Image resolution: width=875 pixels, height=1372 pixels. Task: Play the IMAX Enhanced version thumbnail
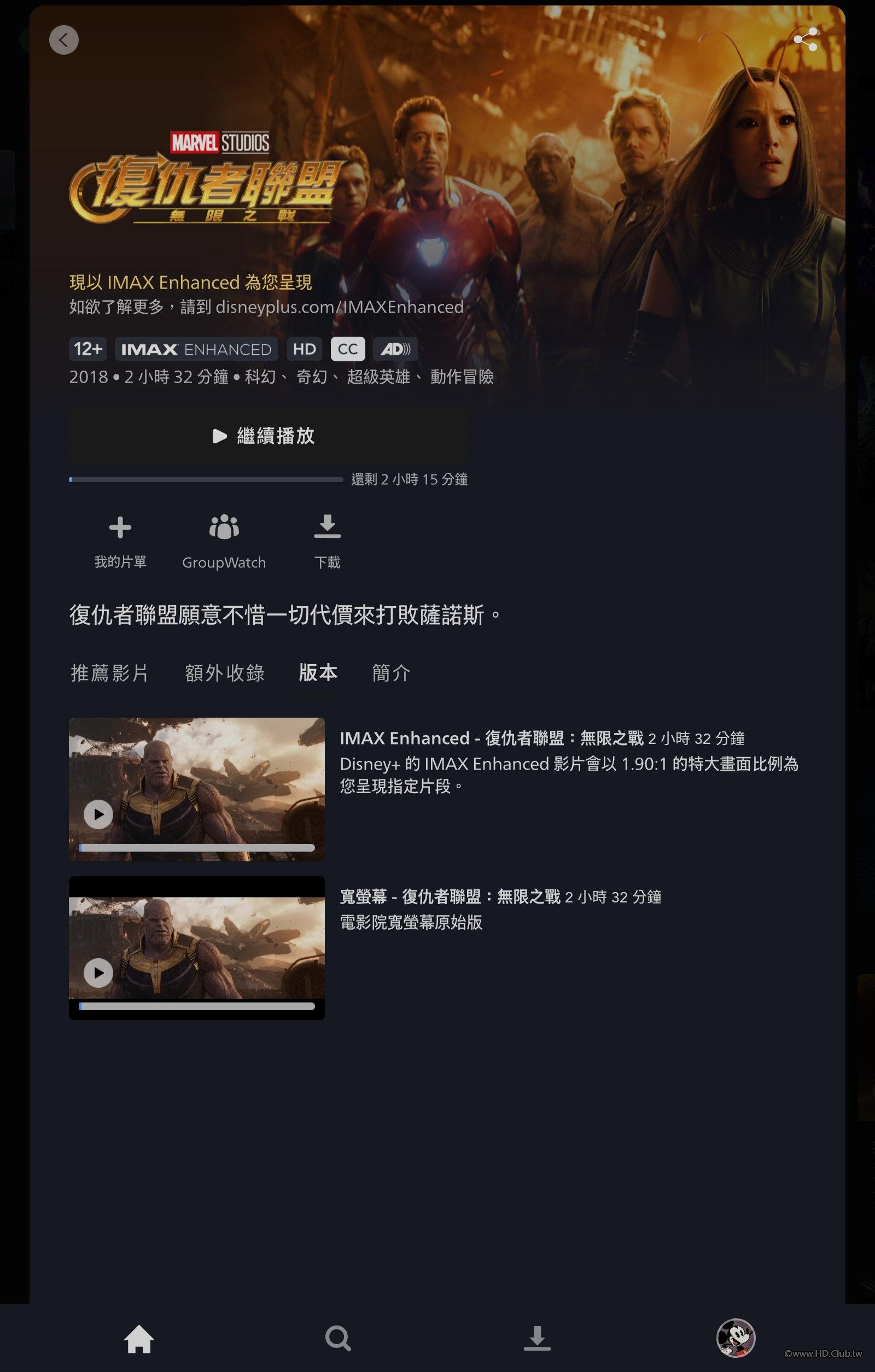tap(197, 789)
